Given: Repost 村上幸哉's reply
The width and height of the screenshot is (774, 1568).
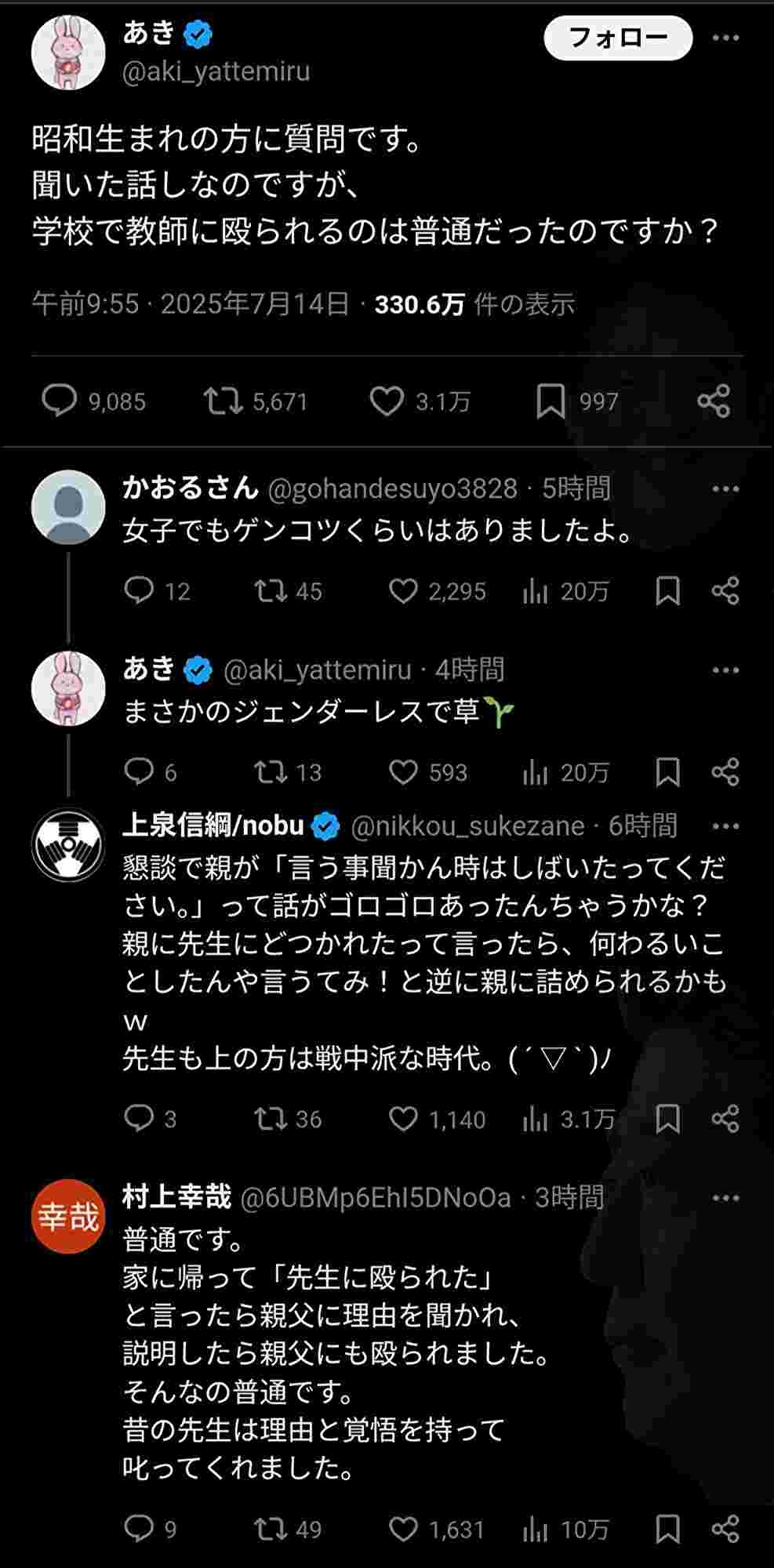Looking at the screenshot, I should coord(271,1528).
